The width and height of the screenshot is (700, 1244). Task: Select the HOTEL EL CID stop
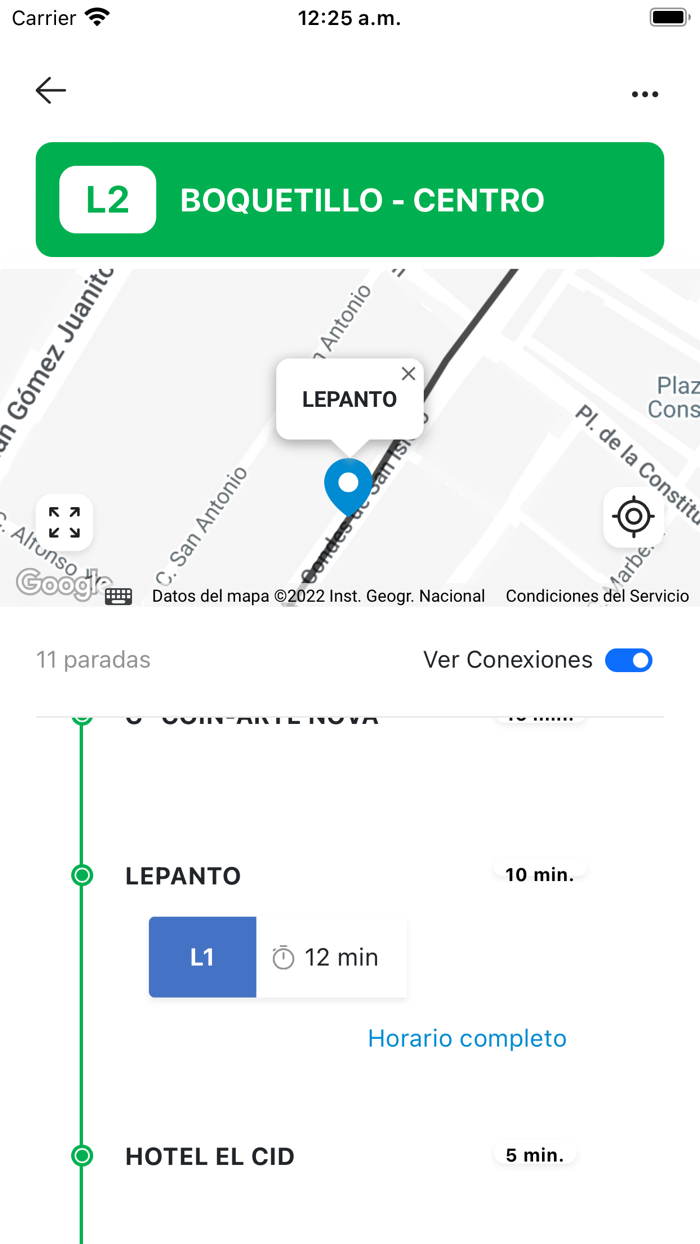(x=210, y=1157)
